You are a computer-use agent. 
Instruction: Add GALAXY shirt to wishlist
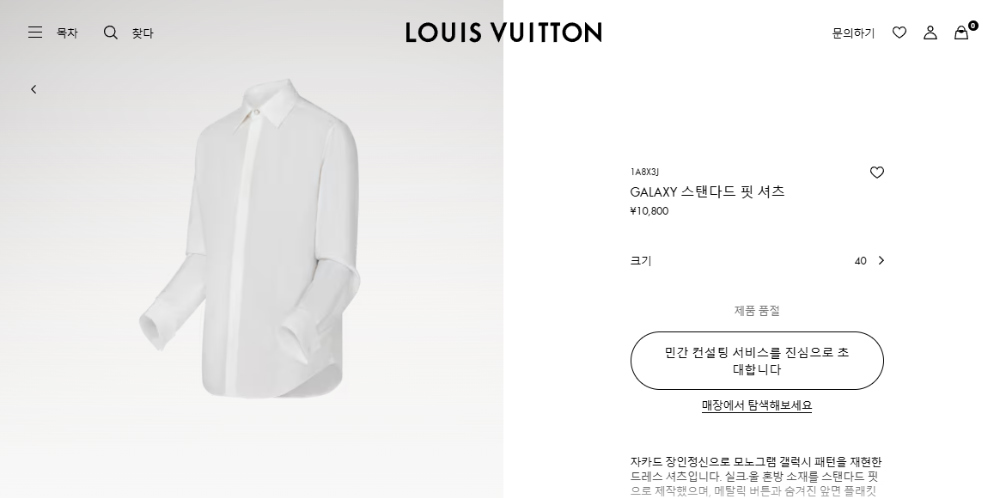coord(877,172)
